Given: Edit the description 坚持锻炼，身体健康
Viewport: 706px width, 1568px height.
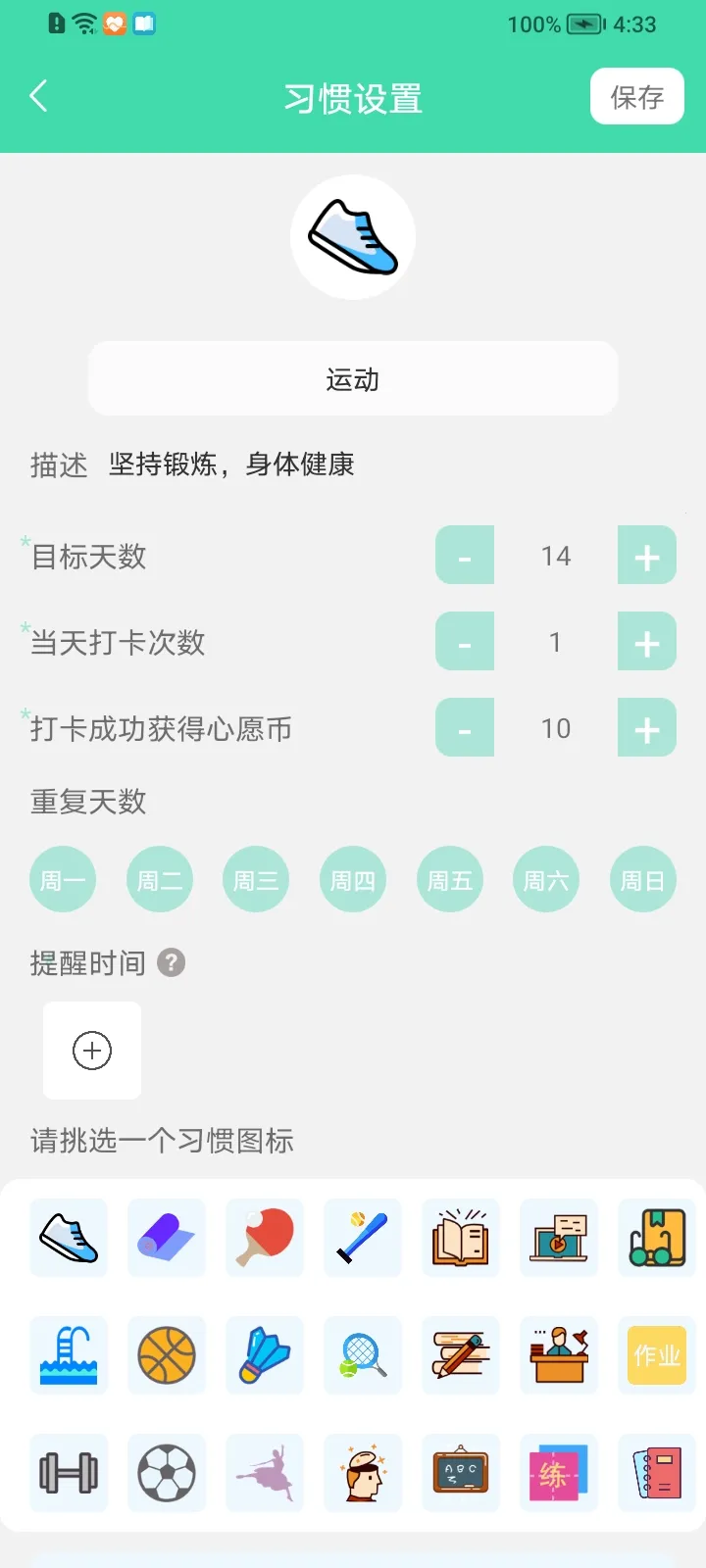Looking at the screenshot, I should (231, 465).
